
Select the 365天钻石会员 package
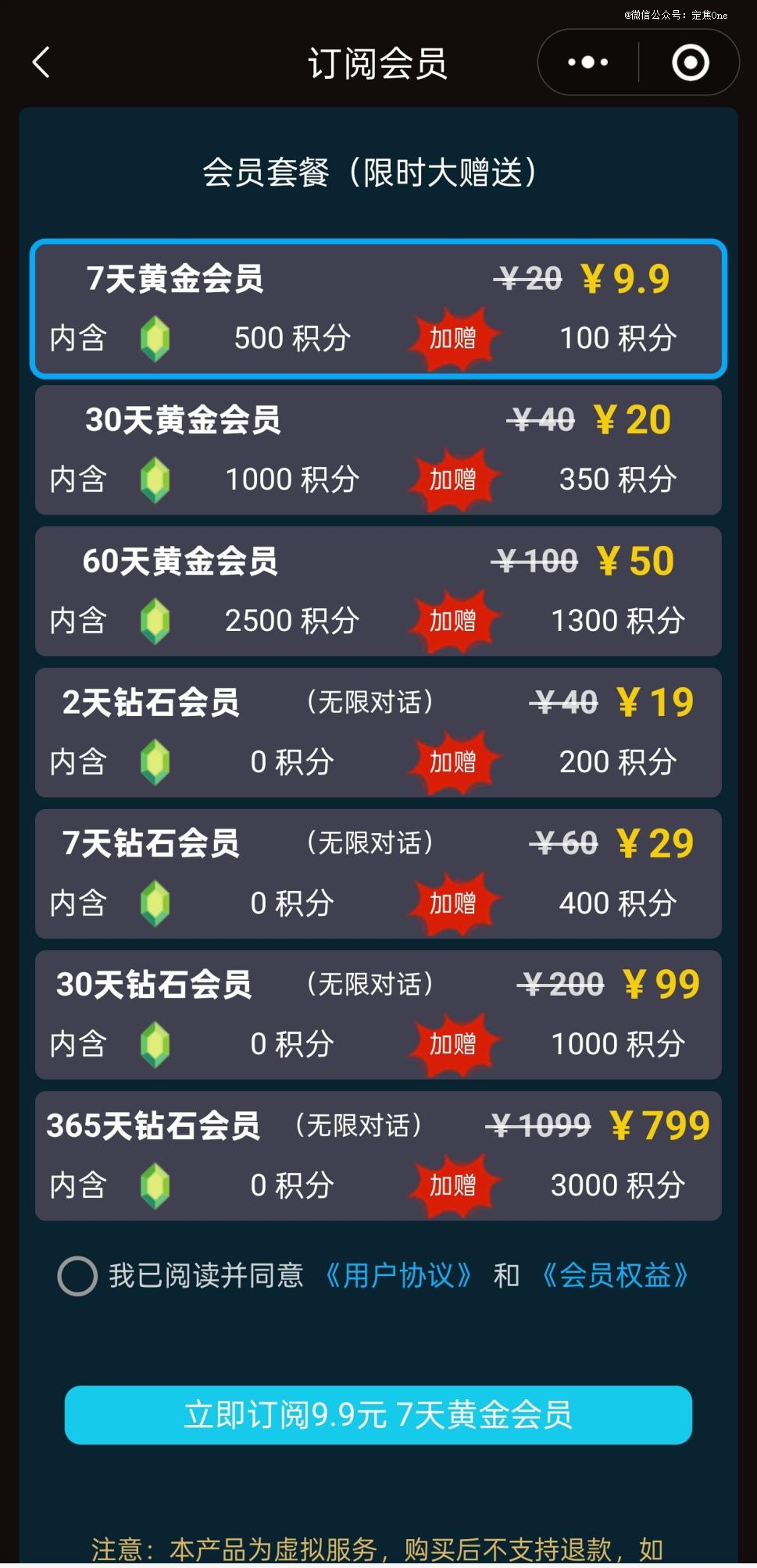coord(378,1156)
